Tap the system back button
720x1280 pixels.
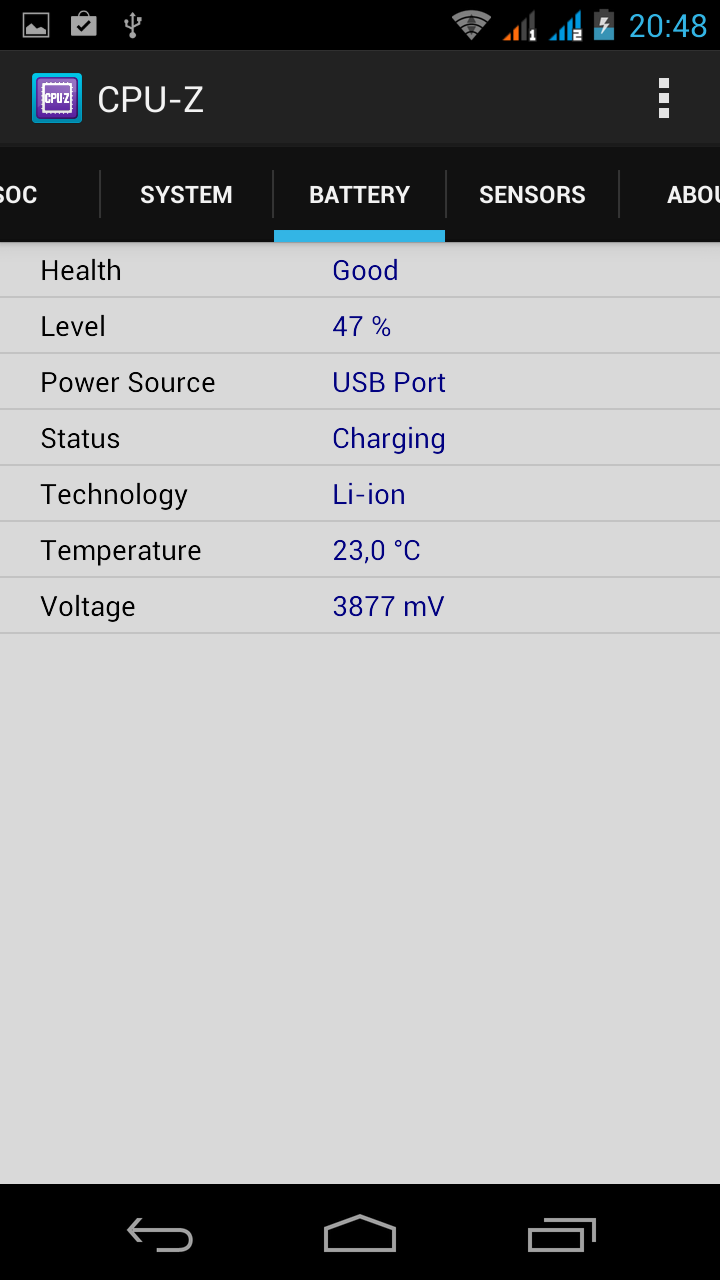(160, 1234)
